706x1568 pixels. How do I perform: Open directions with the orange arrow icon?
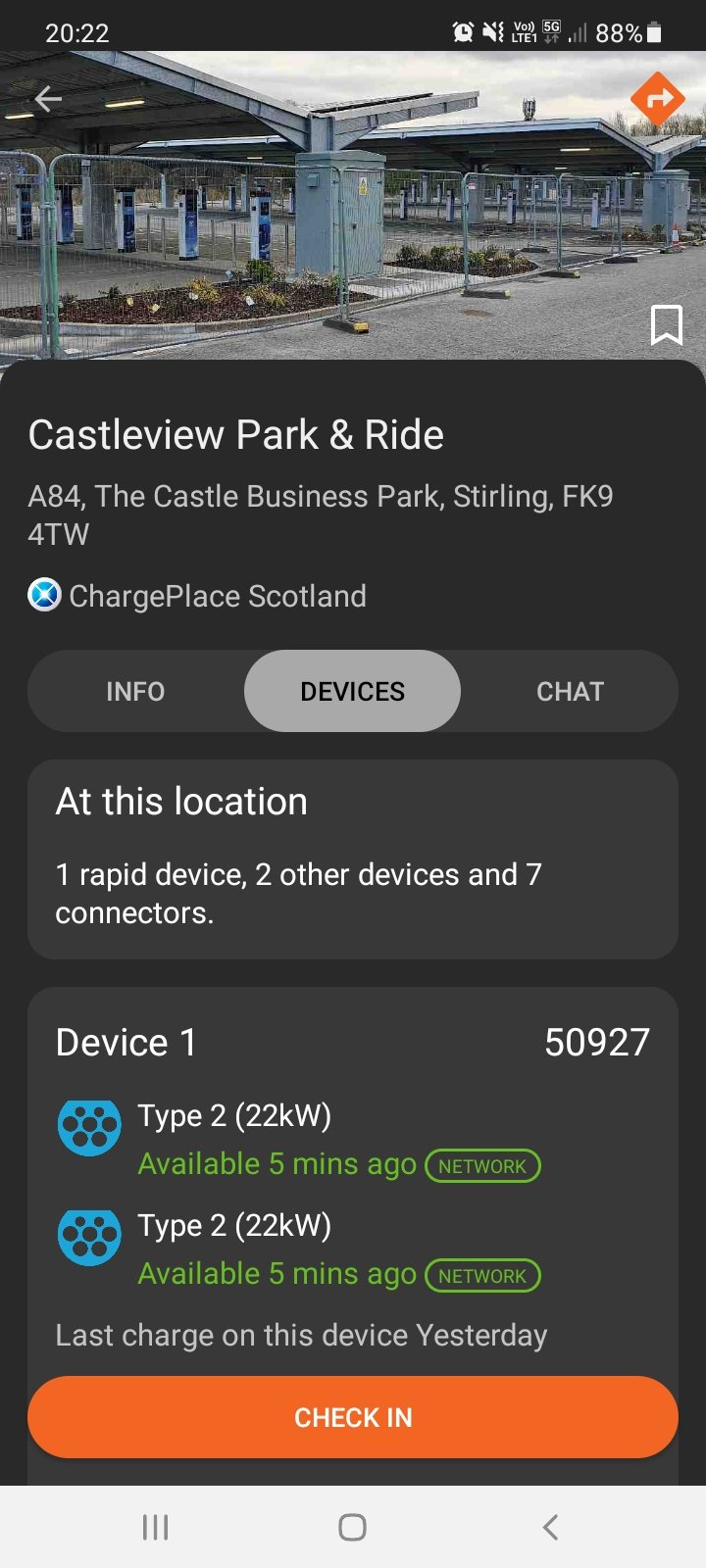657,98
